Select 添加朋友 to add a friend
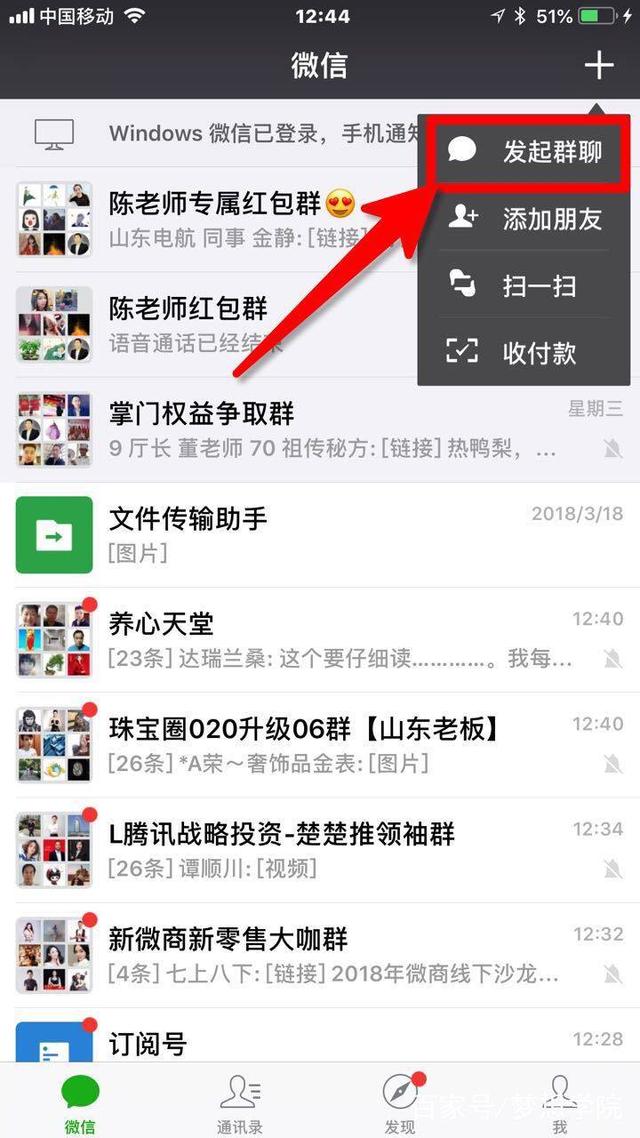The image size is (640, 1138). click(530, 219)
